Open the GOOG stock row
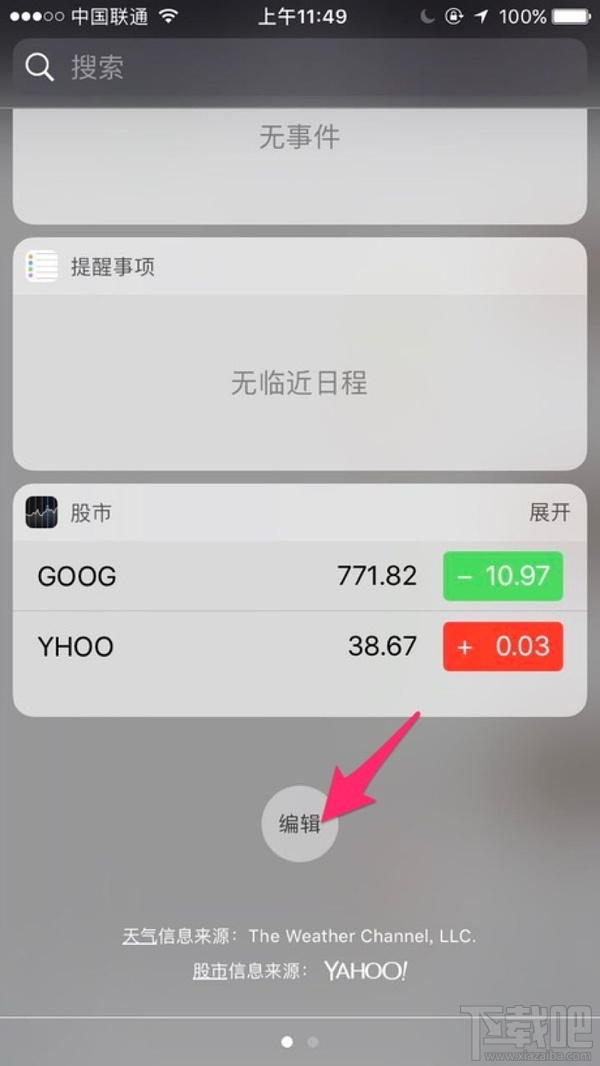600x1066 pixels. [230, 576]
